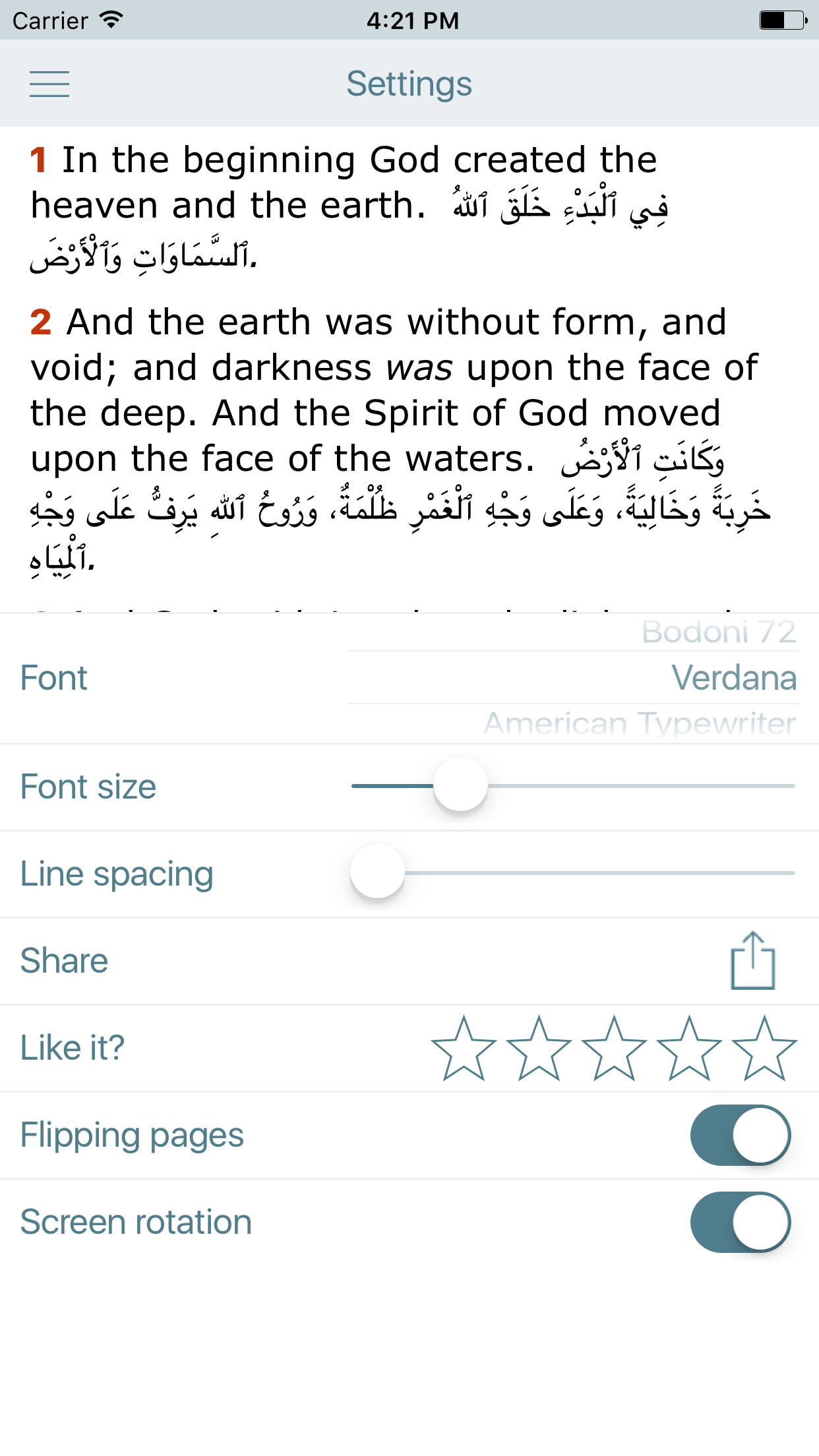The width and height of the screenshot is (819, 1456).
Task: Open the hamburger drawer menu
Action: (x=49, y=84)
